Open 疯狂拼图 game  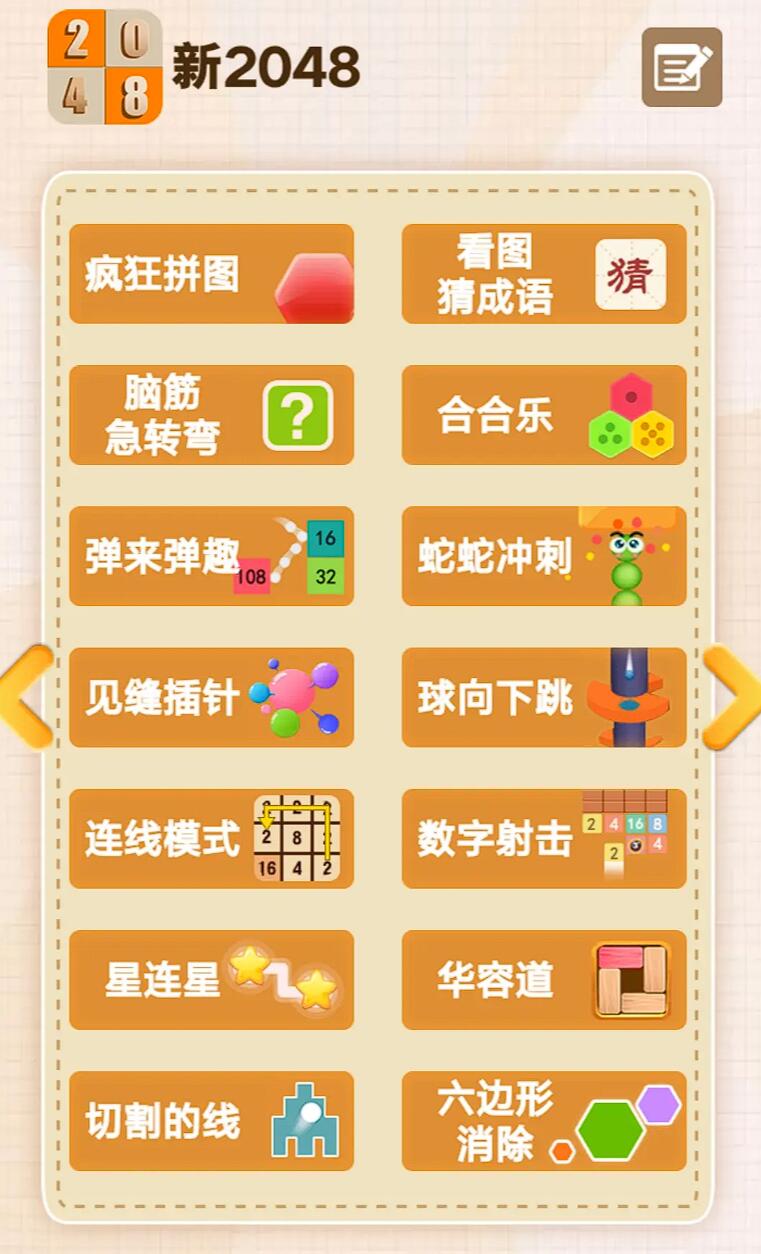211,274
